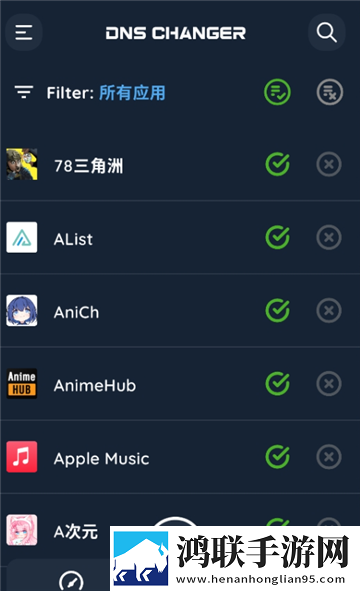The height and width of the screenshot is (591, 360).
Task: Select all apps with green checklist icon
Action: pyautogui.click(x=277, y=92)
